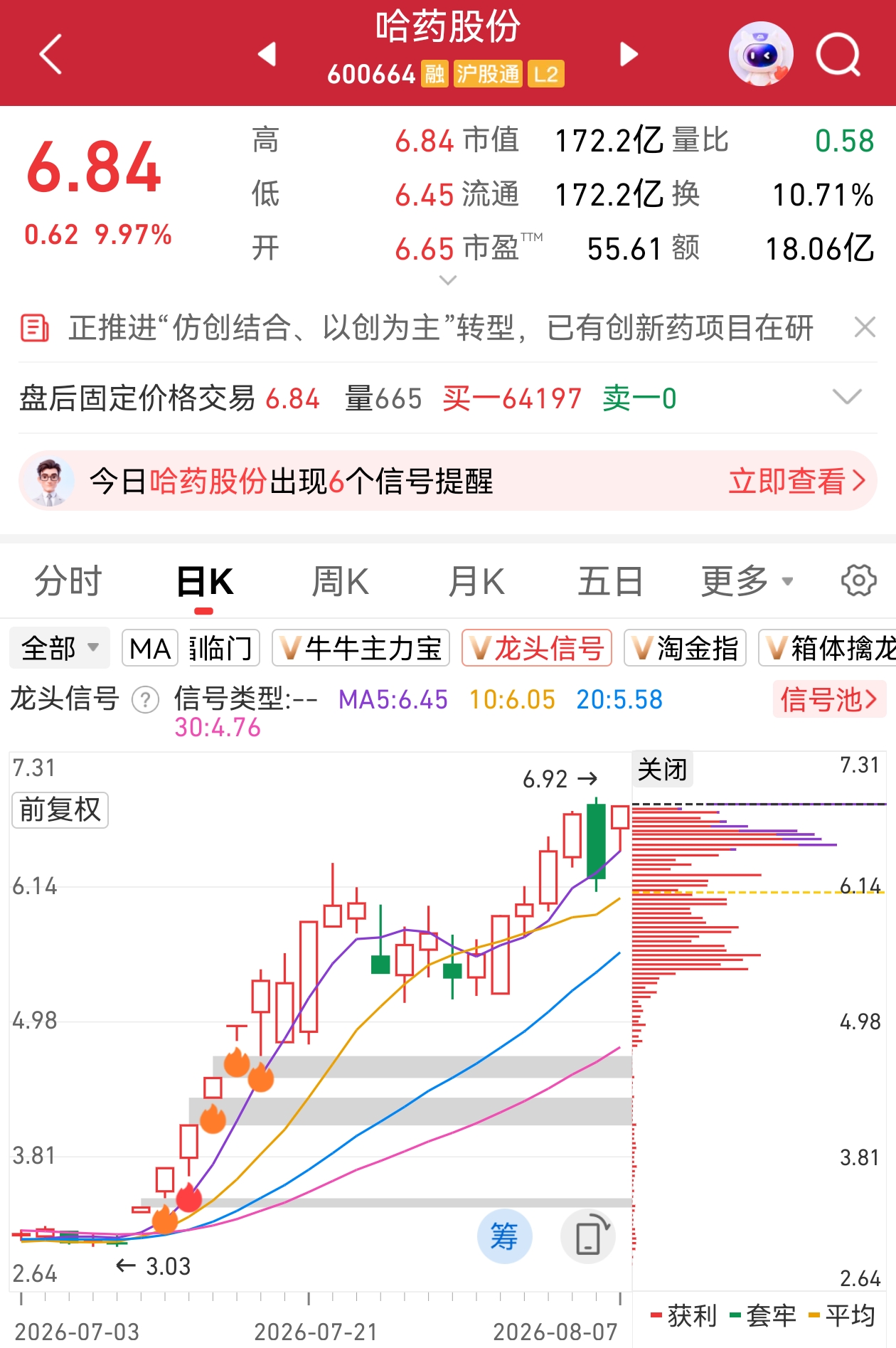The height and width of the screenshot is (1348, 896).
Task: Open the search magnifier
Action: [838, 54]
